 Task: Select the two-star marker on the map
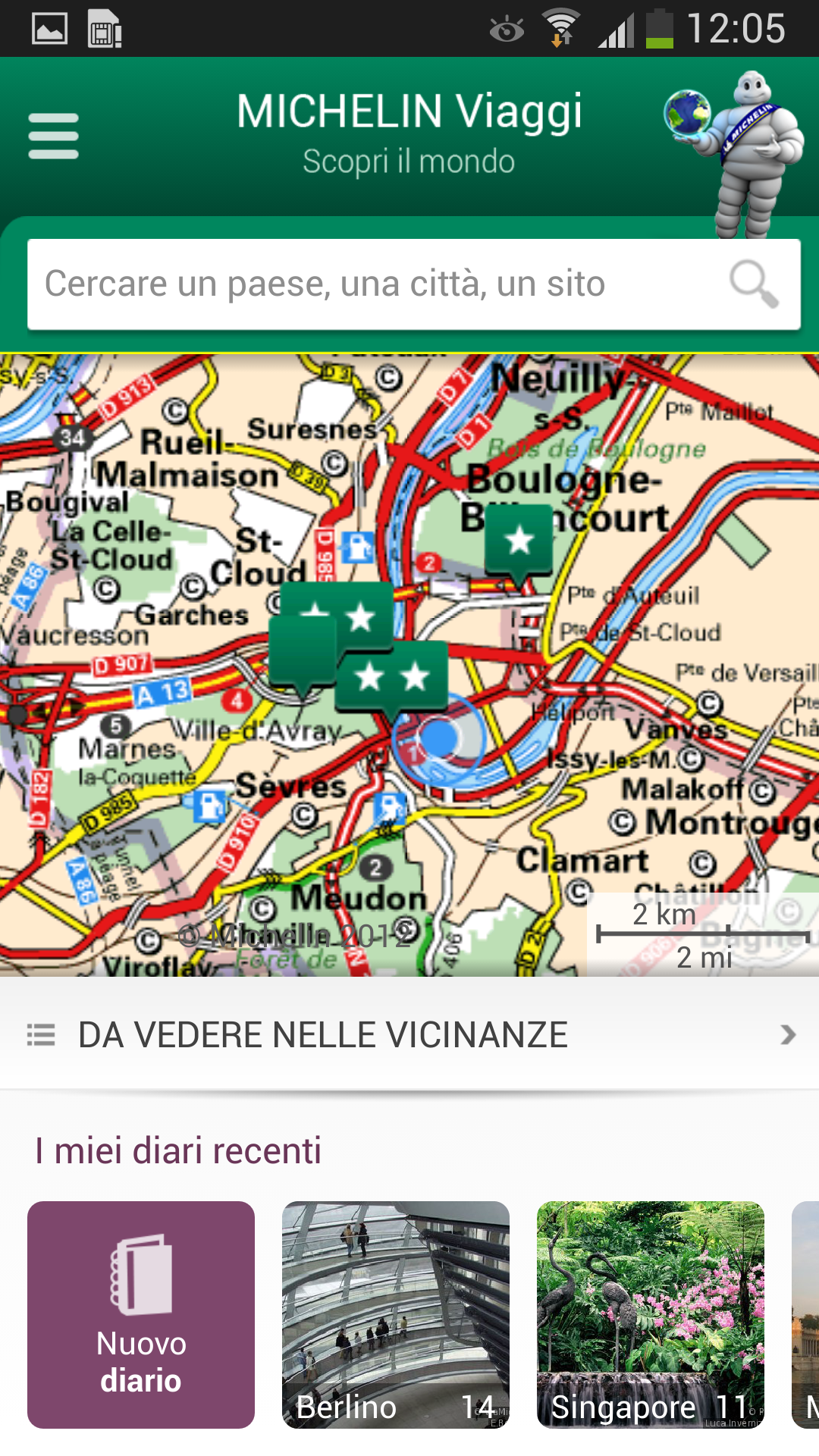(x=392, y=676)
